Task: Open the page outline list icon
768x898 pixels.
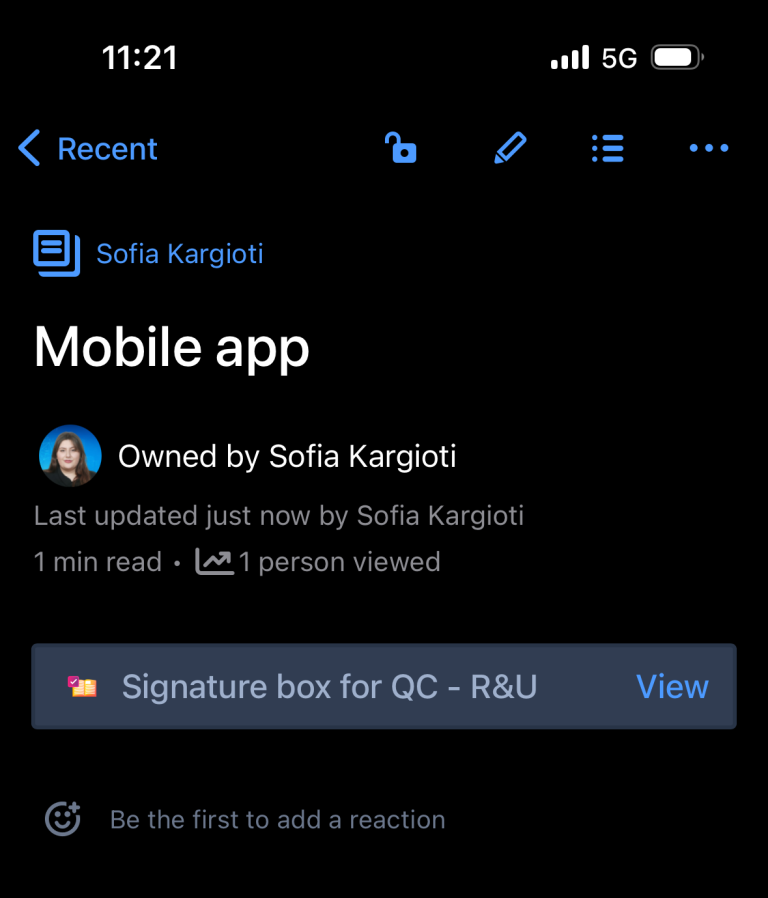Action: (x=607, y=149)
